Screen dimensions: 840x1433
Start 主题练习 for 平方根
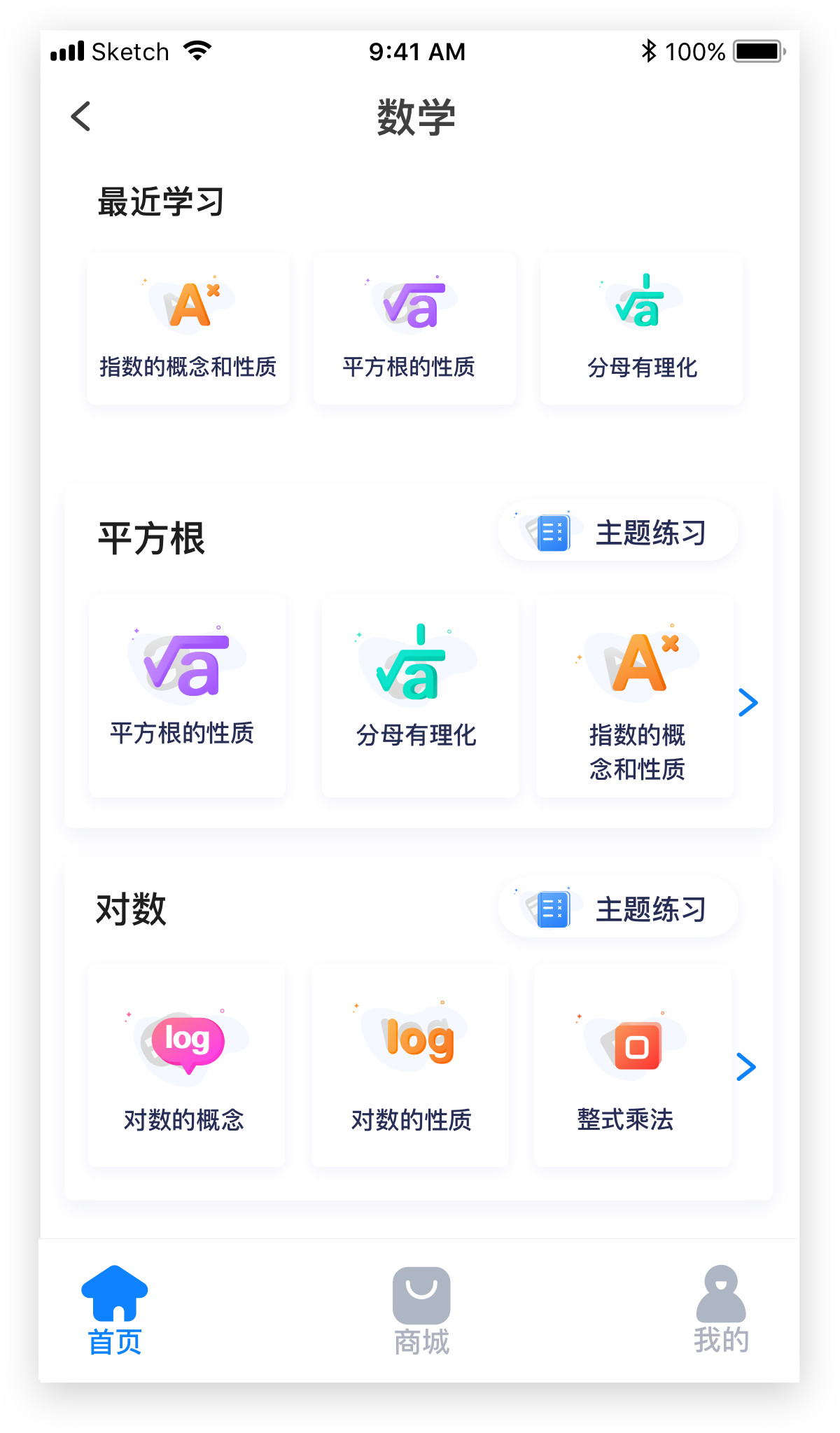pyautogui.click(x=618, y=533)
